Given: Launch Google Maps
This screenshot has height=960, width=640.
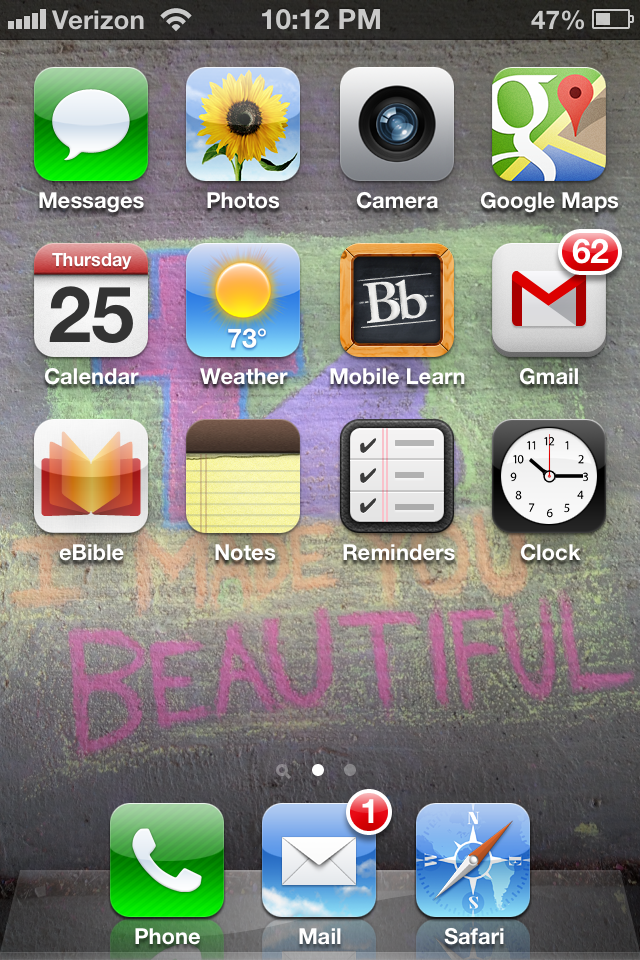Looking at the screenshot, I should (549, 124).
